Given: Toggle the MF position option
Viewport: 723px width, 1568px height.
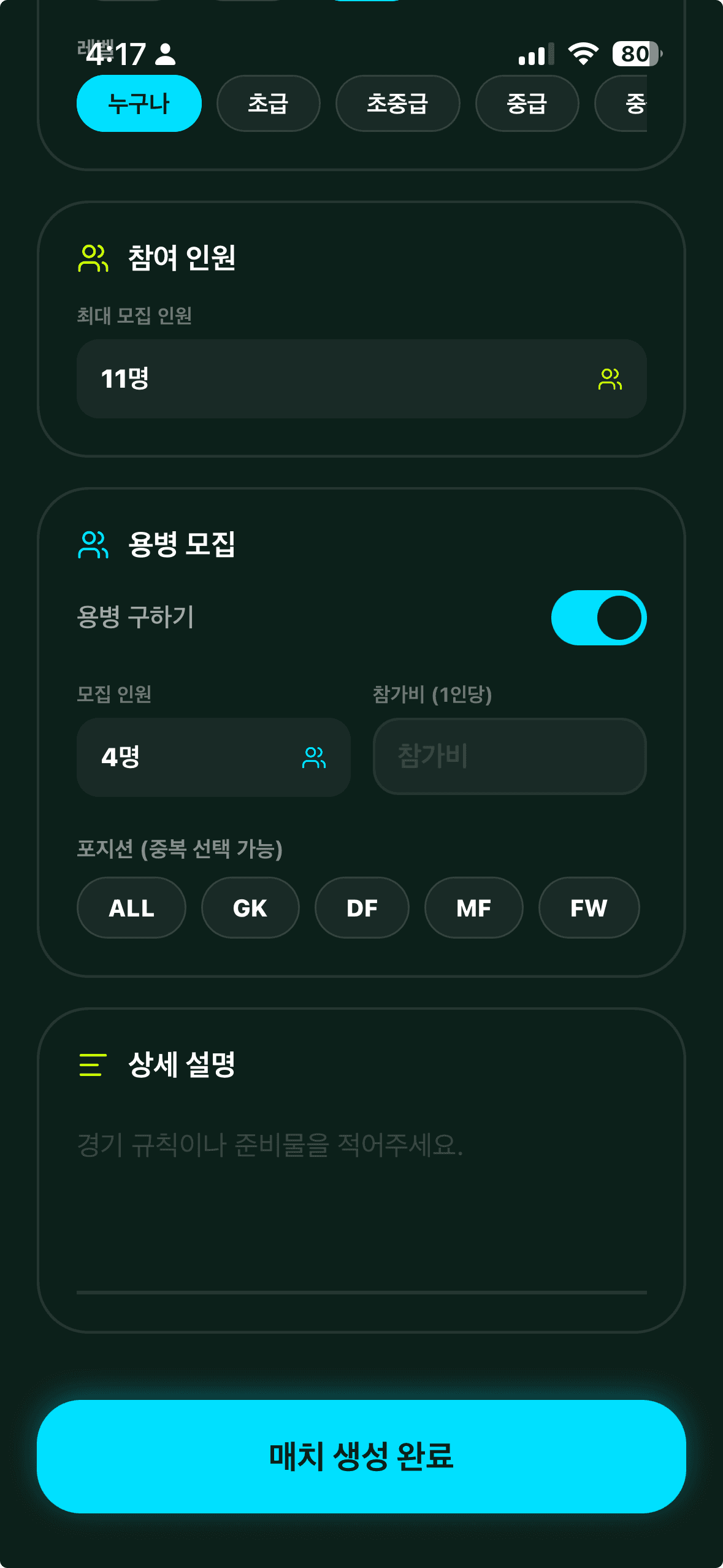Looking at the screenshot, I should click(x=473, y=907).
